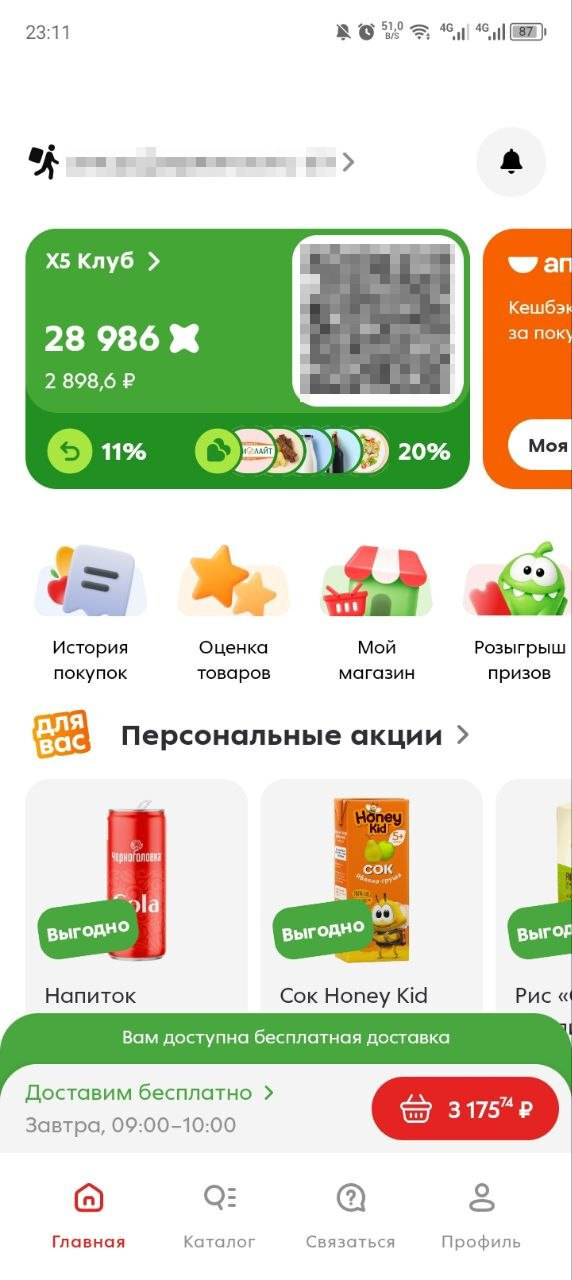Open the delivery address selector
The image size is (572, 1280).
(x=191, y=161)
